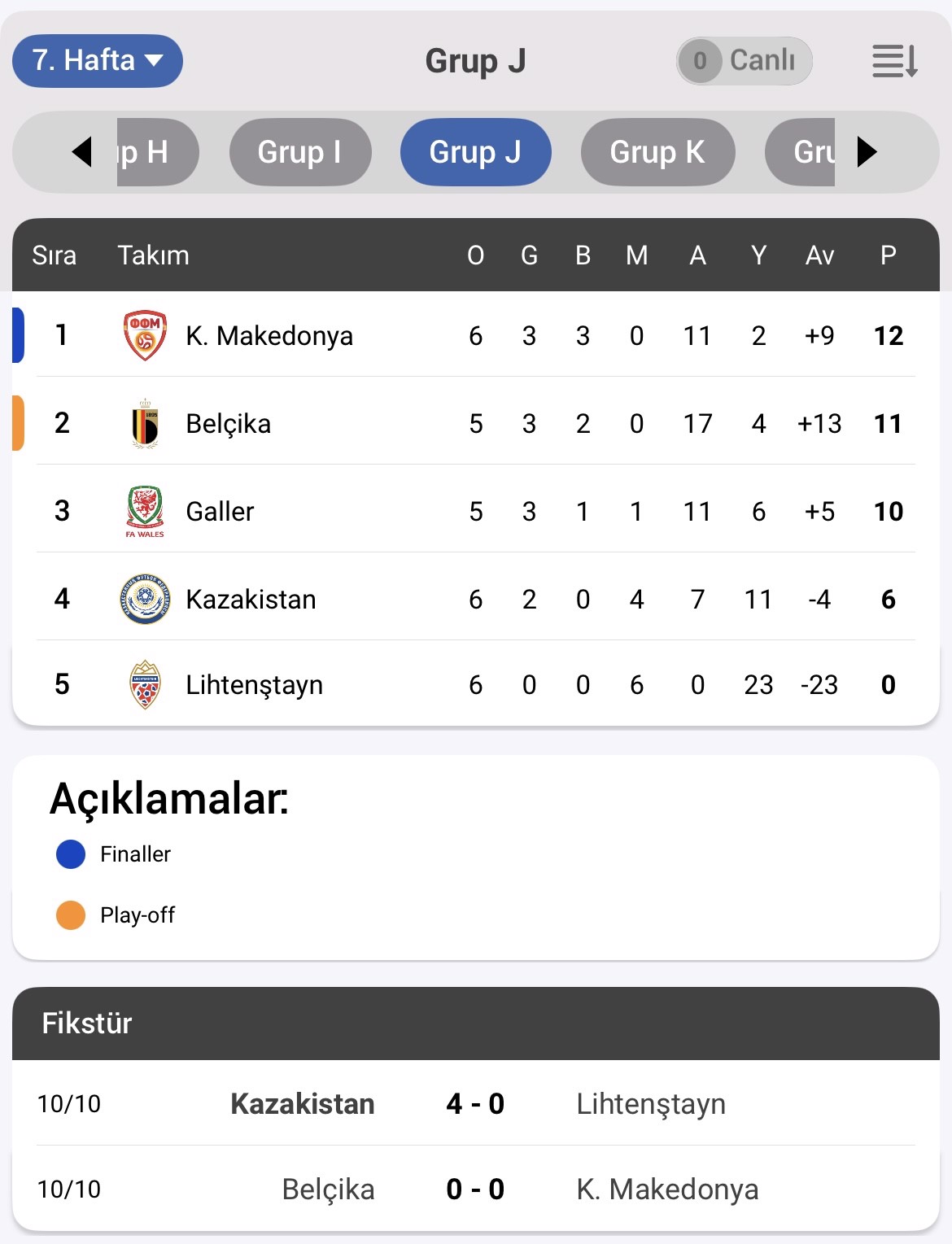Select the Grup J tab
Image resolution: width=952 pixels, height=1244 pixels.
tap(475, 152)
